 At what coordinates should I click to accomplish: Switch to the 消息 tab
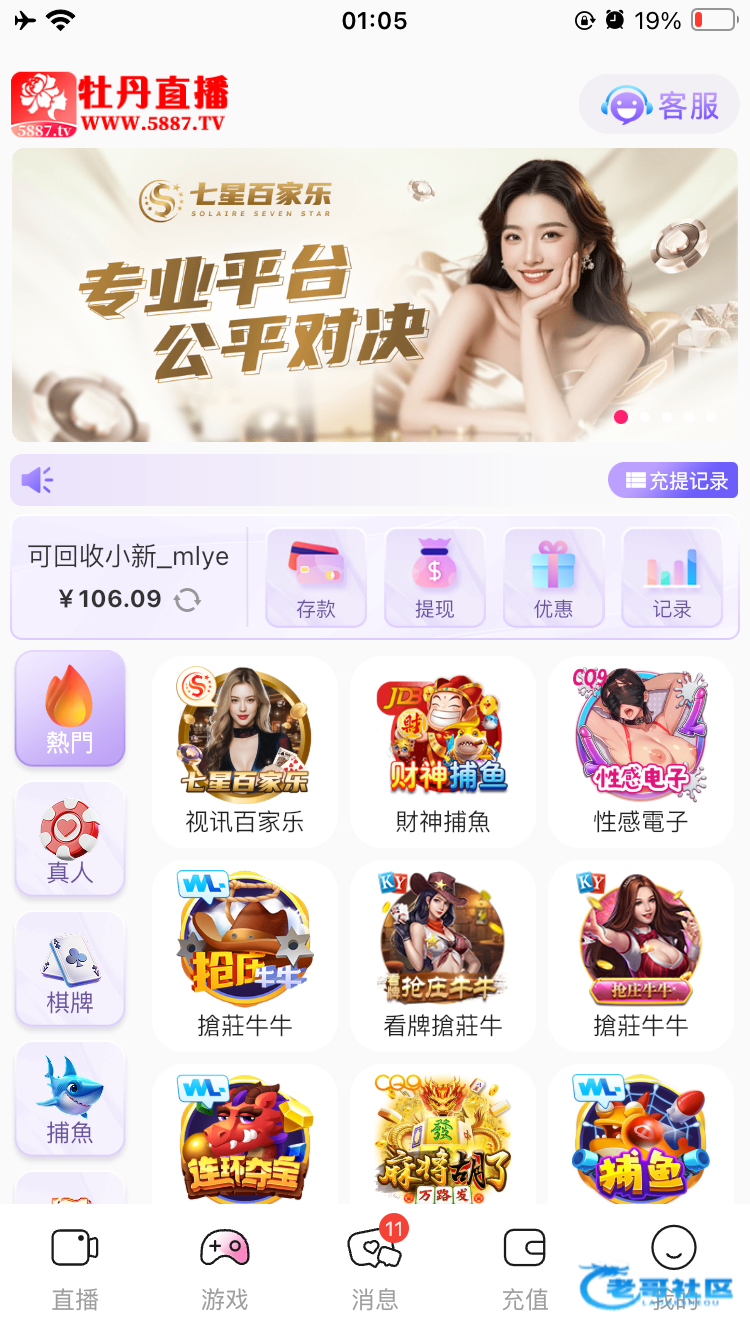point(375,1268)
